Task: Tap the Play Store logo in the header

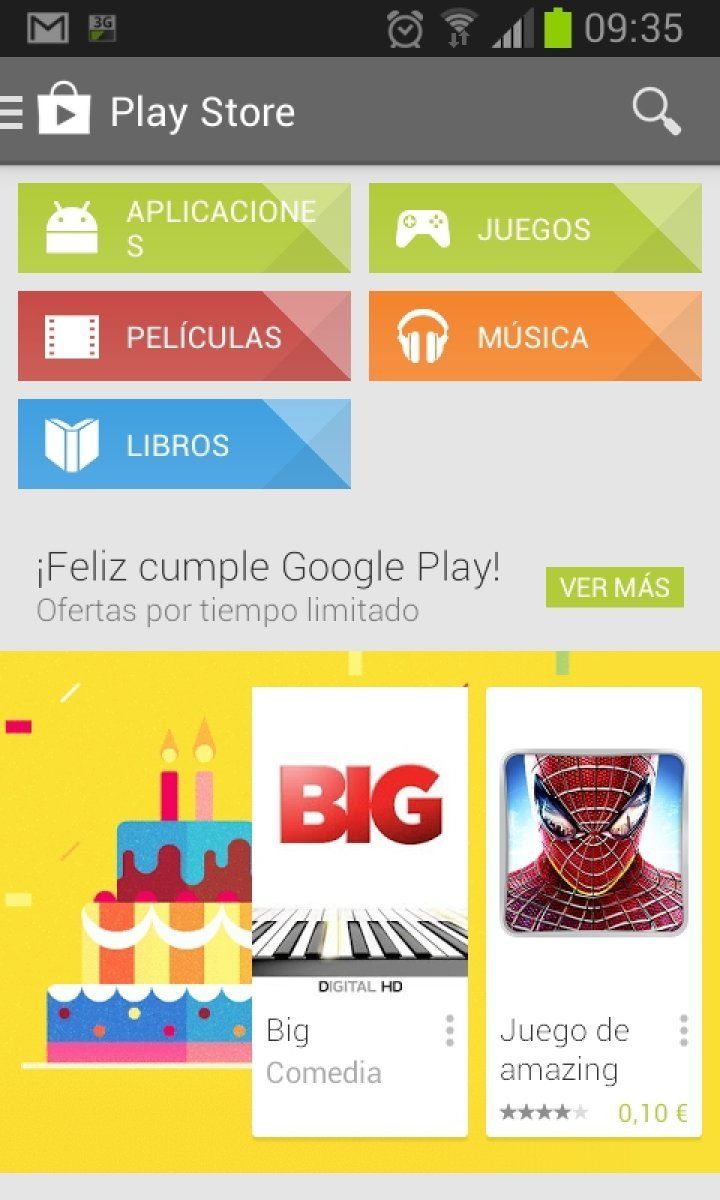Action: 64,111
